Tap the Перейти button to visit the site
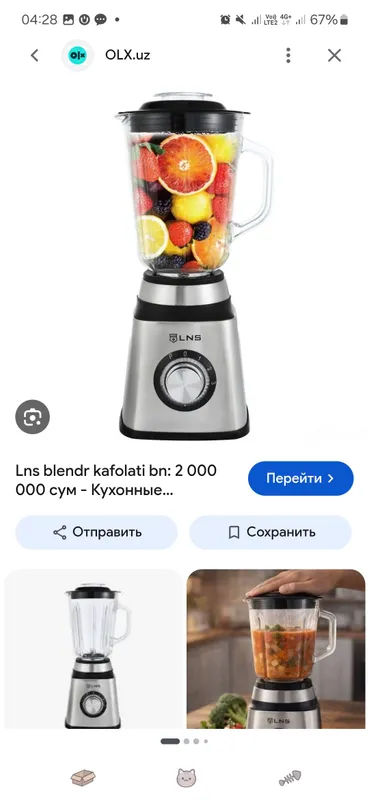The width and height of the screenshot is (369, 800). tap(301, 478)
